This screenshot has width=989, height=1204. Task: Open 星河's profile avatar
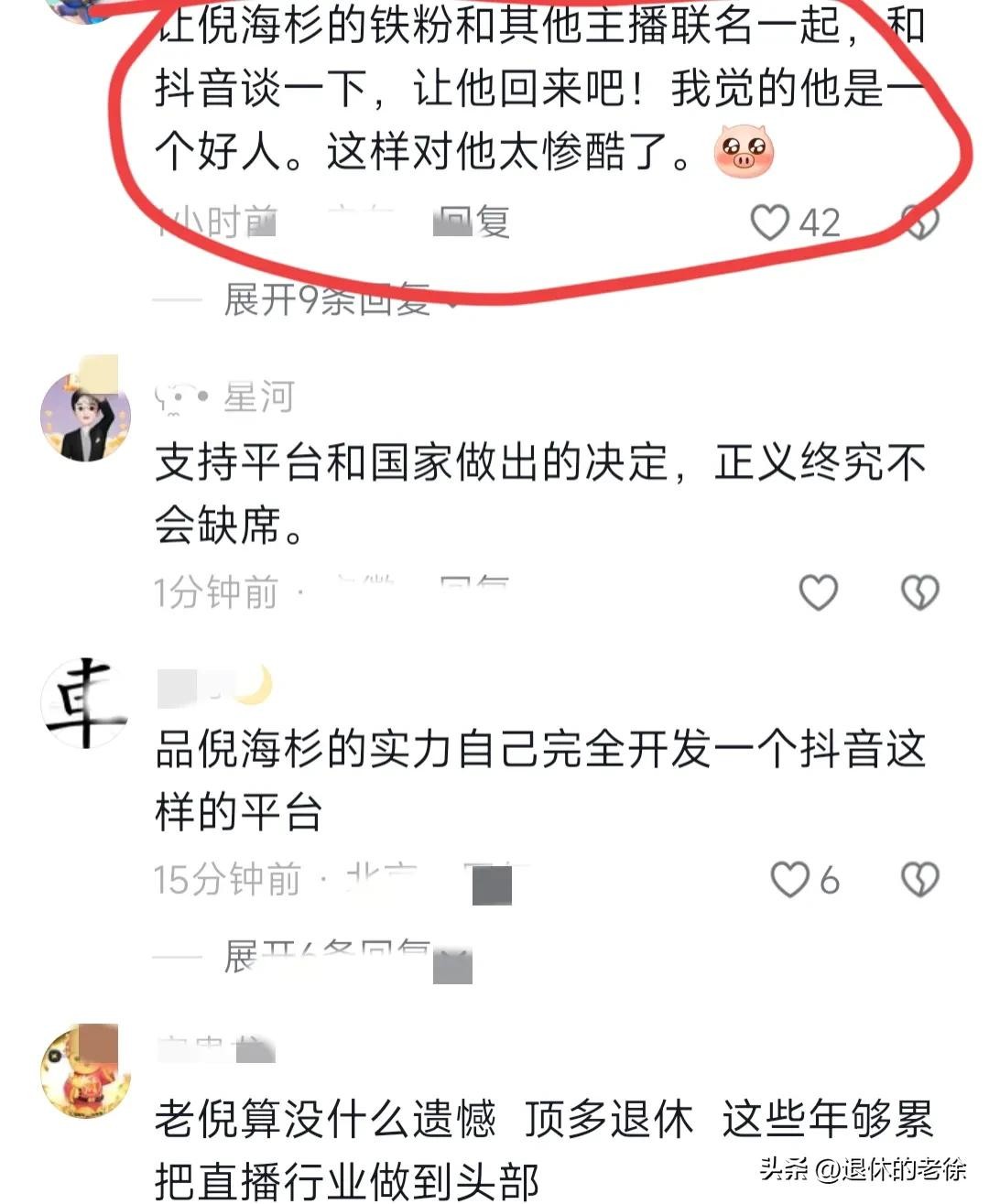[85, 417]
